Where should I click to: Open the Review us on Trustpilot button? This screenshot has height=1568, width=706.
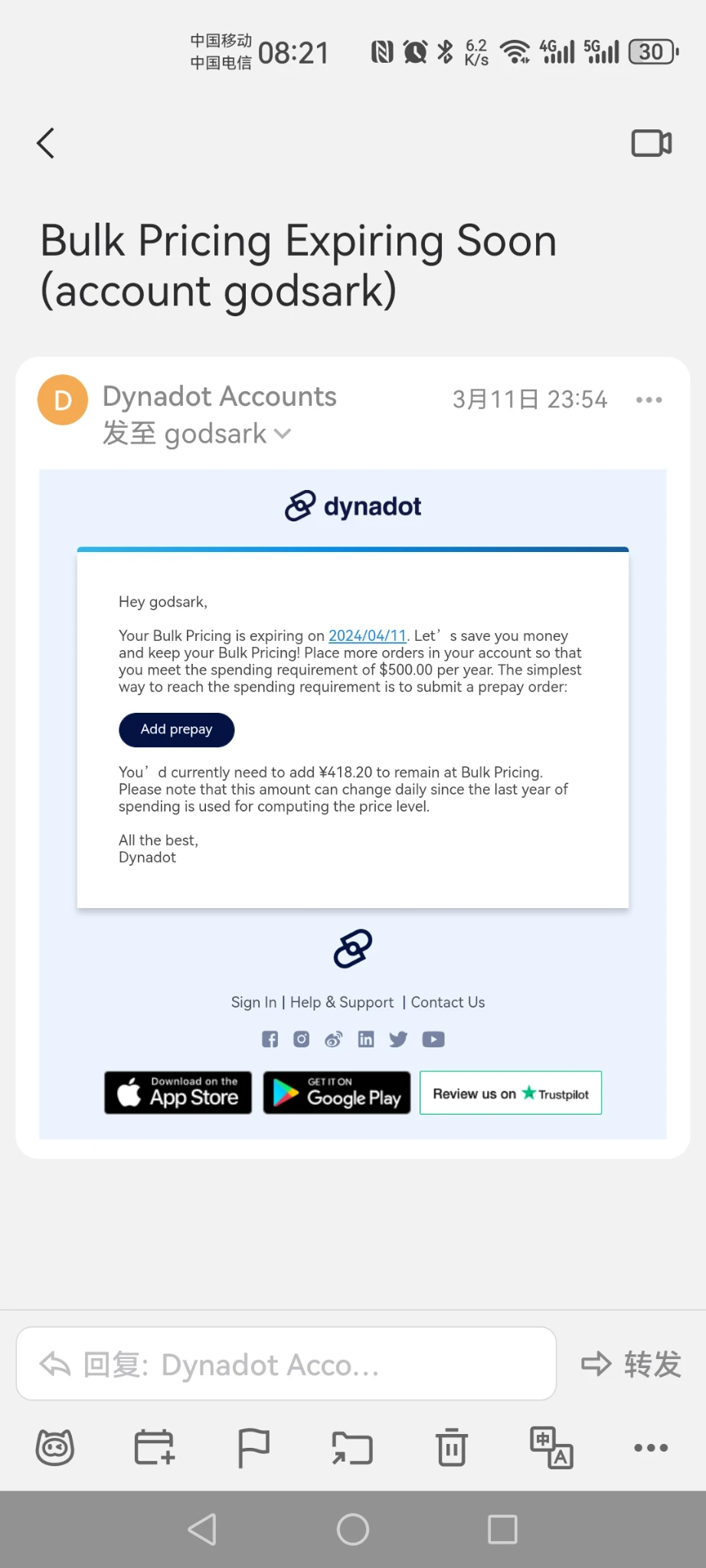[511, 1093]
